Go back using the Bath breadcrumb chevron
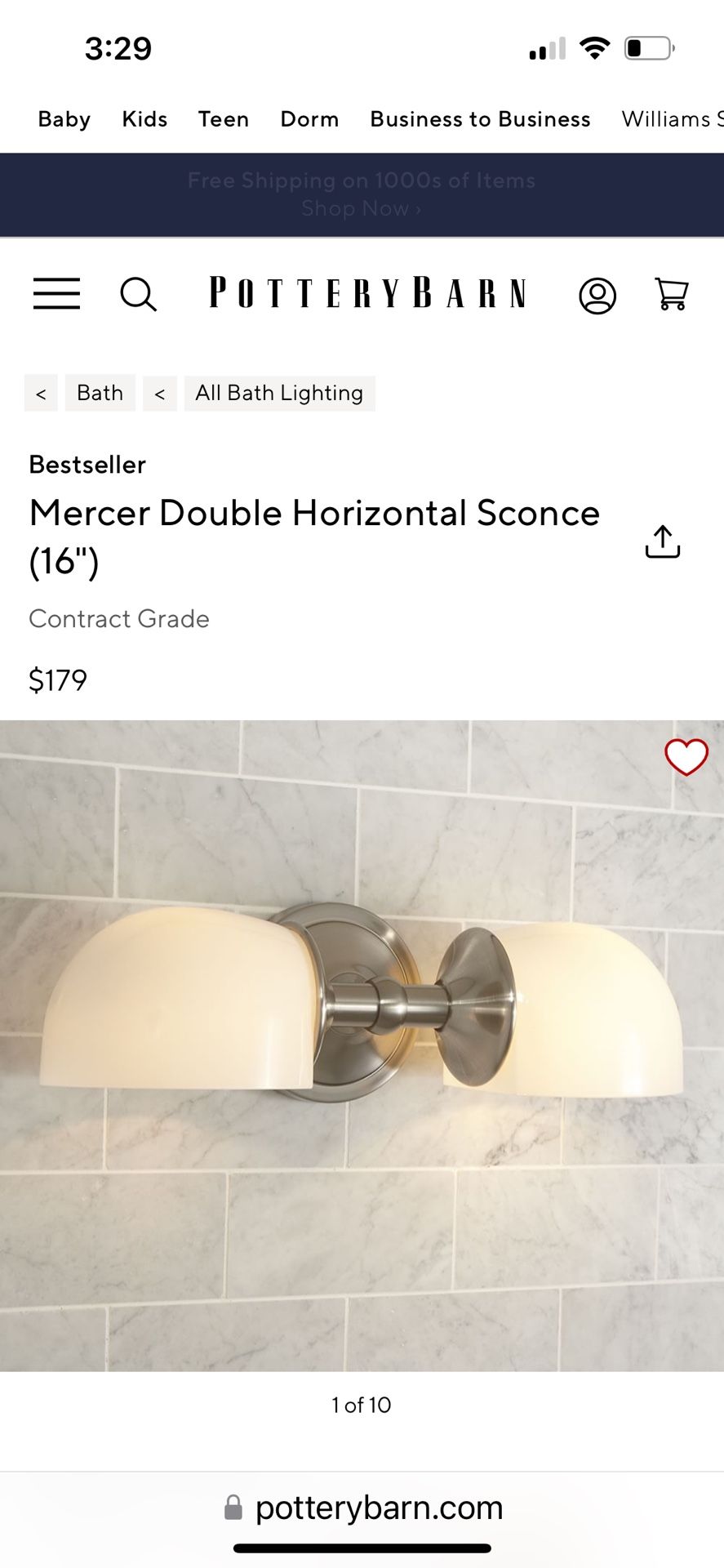This screenshot has width=724, height=1568. (x=40, y=393)
